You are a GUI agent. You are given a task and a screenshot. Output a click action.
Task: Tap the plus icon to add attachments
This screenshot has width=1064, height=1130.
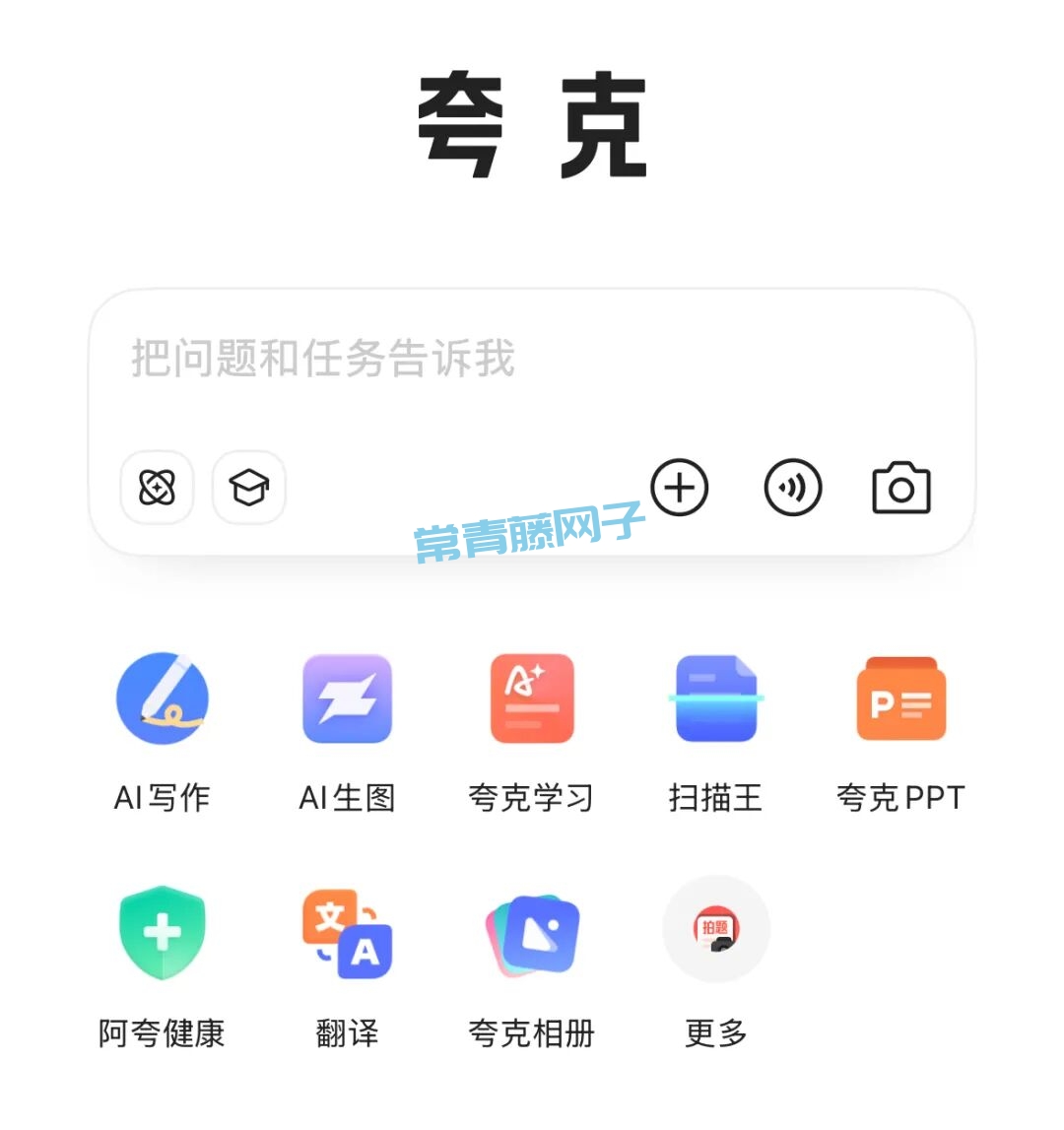(x=680, y=488)
